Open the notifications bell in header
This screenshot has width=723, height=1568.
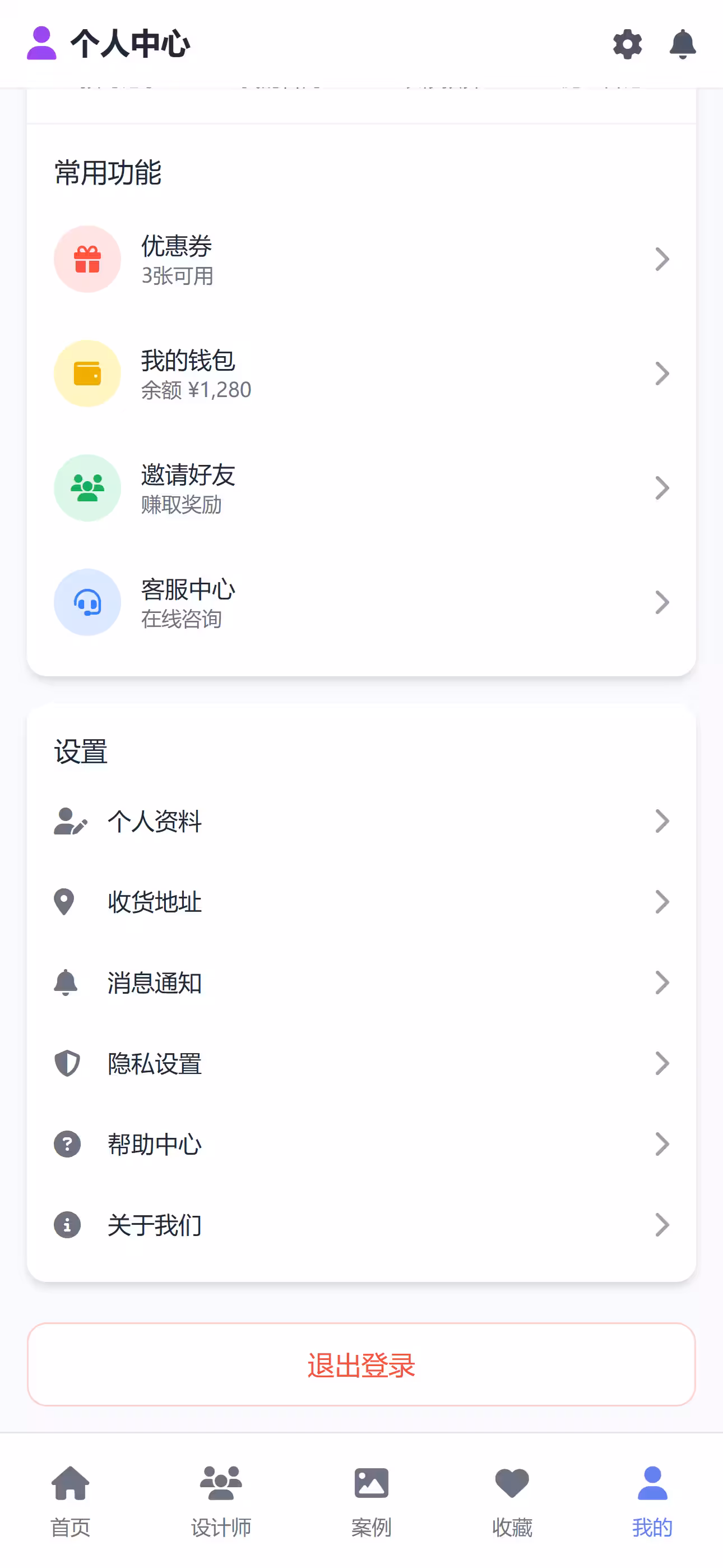[682, 44]
